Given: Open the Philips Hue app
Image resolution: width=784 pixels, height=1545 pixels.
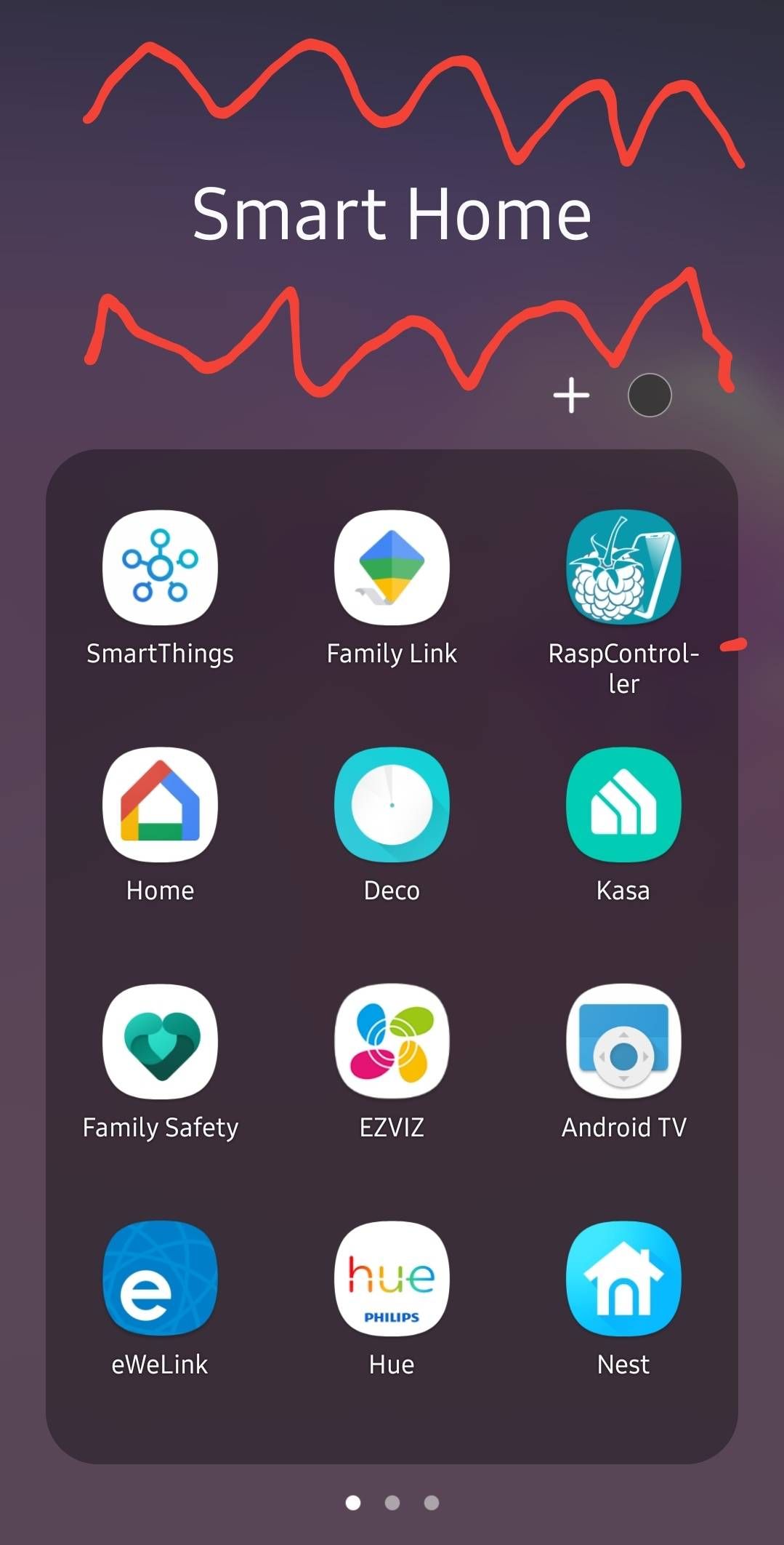Looking at the screenshot, I should pyautogui.click(x=392, y=1279).
